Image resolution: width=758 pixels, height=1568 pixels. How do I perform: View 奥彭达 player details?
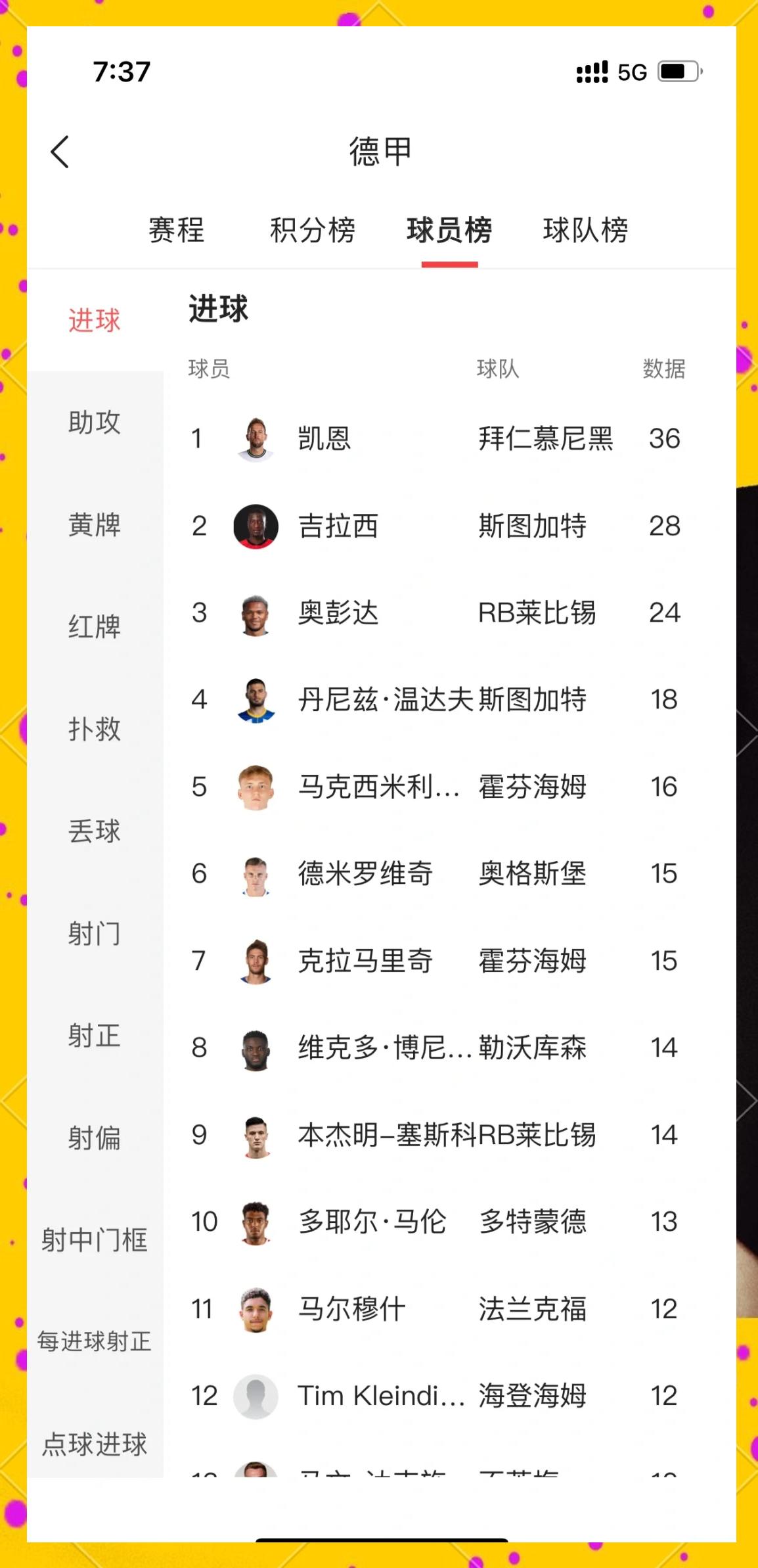click(338, 613)
